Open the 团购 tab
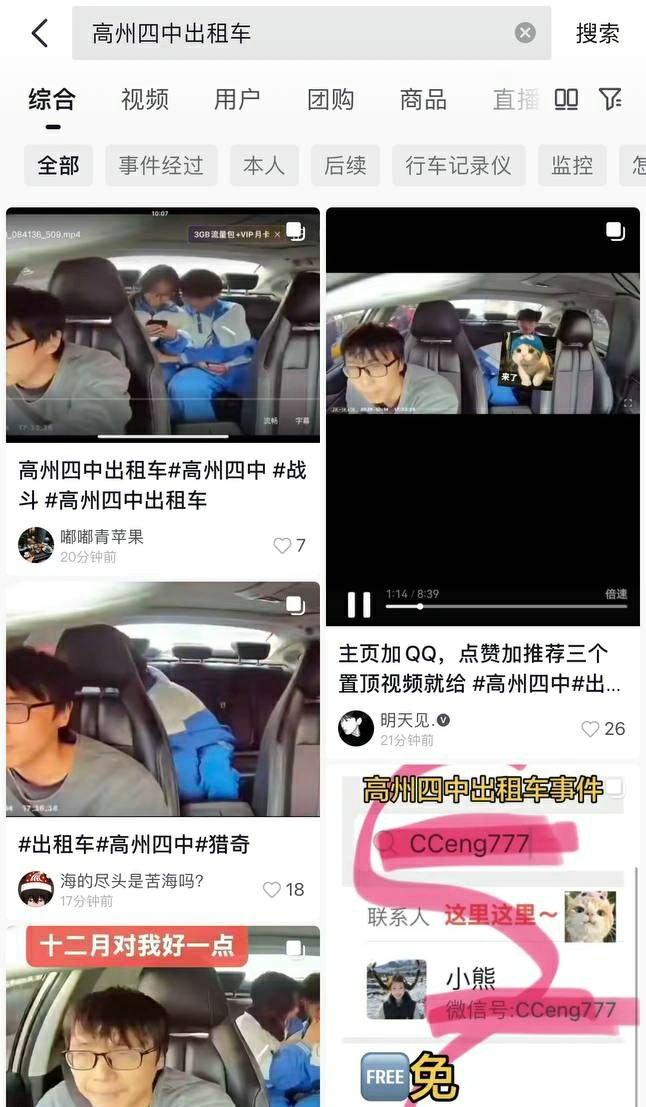Screen dimensions: 646x1107 330,99
